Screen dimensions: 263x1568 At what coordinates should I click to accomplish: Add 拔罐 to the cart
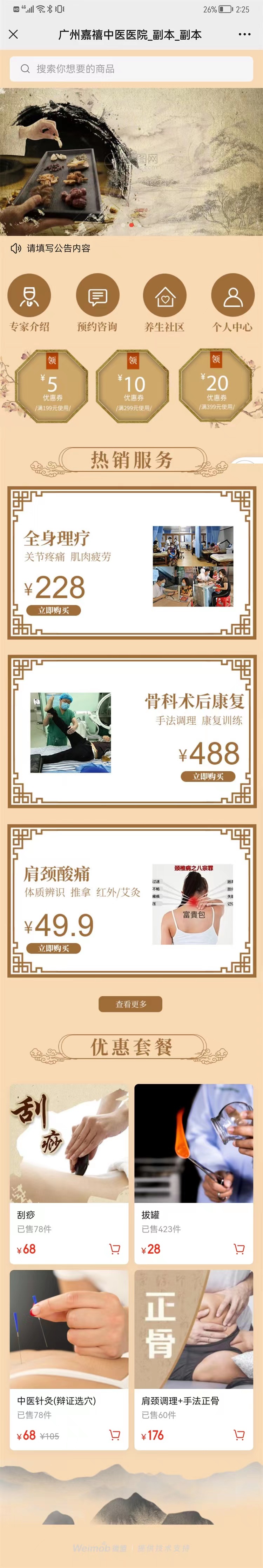point(239,1248)
